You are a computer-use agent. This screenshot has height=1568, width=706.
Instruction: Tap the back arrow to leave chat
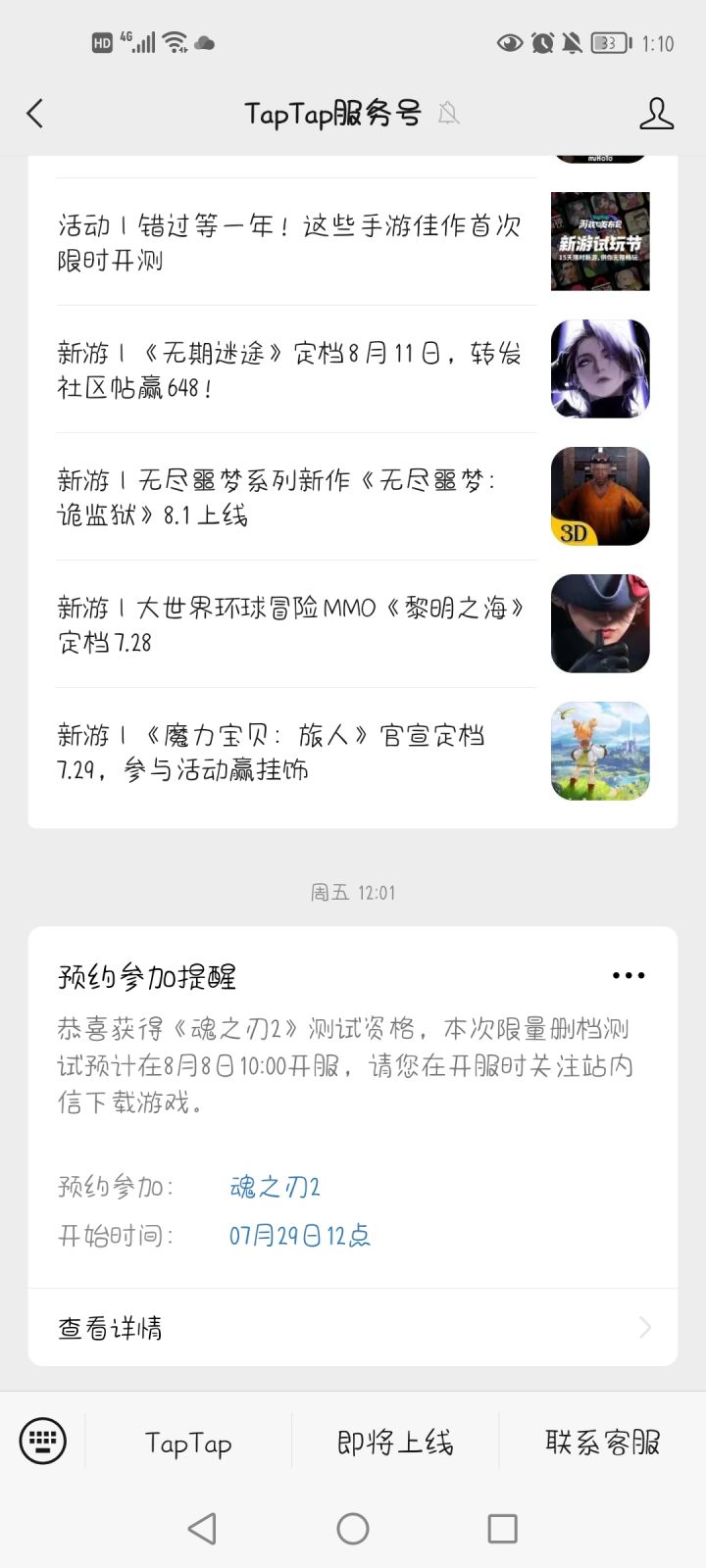35,113
